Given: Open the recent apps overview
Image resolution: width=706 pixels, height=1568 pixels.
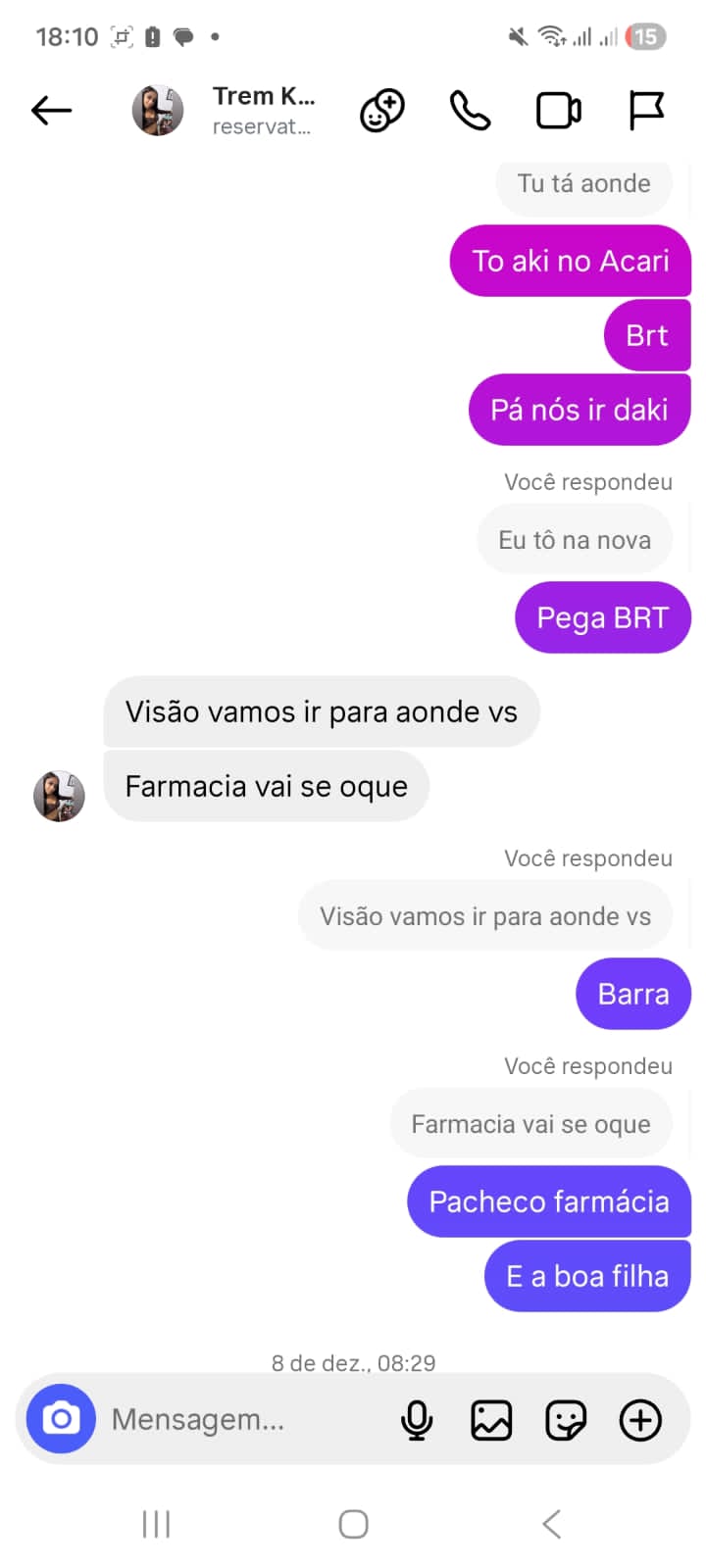Looking at the screenshot, I should click(x=156, y=1524).
